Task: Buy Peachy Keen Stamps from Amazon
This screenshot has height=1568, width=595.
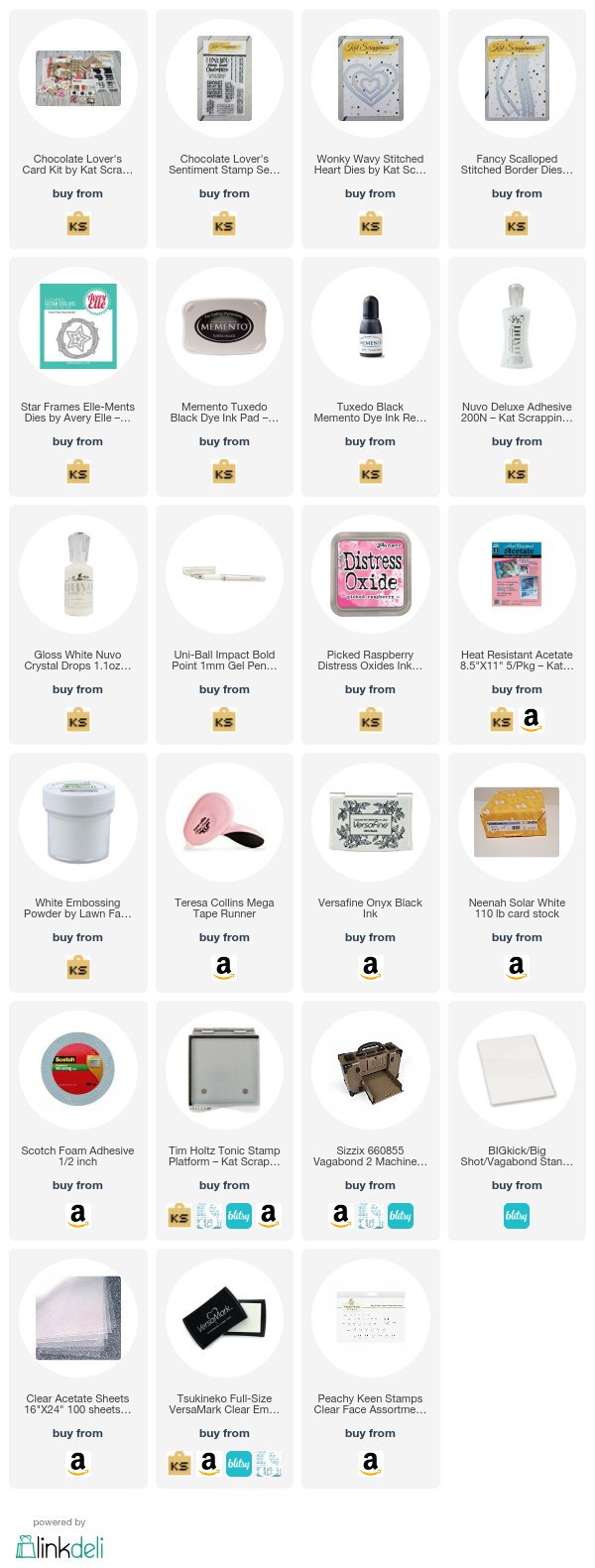Action: 370,1464
